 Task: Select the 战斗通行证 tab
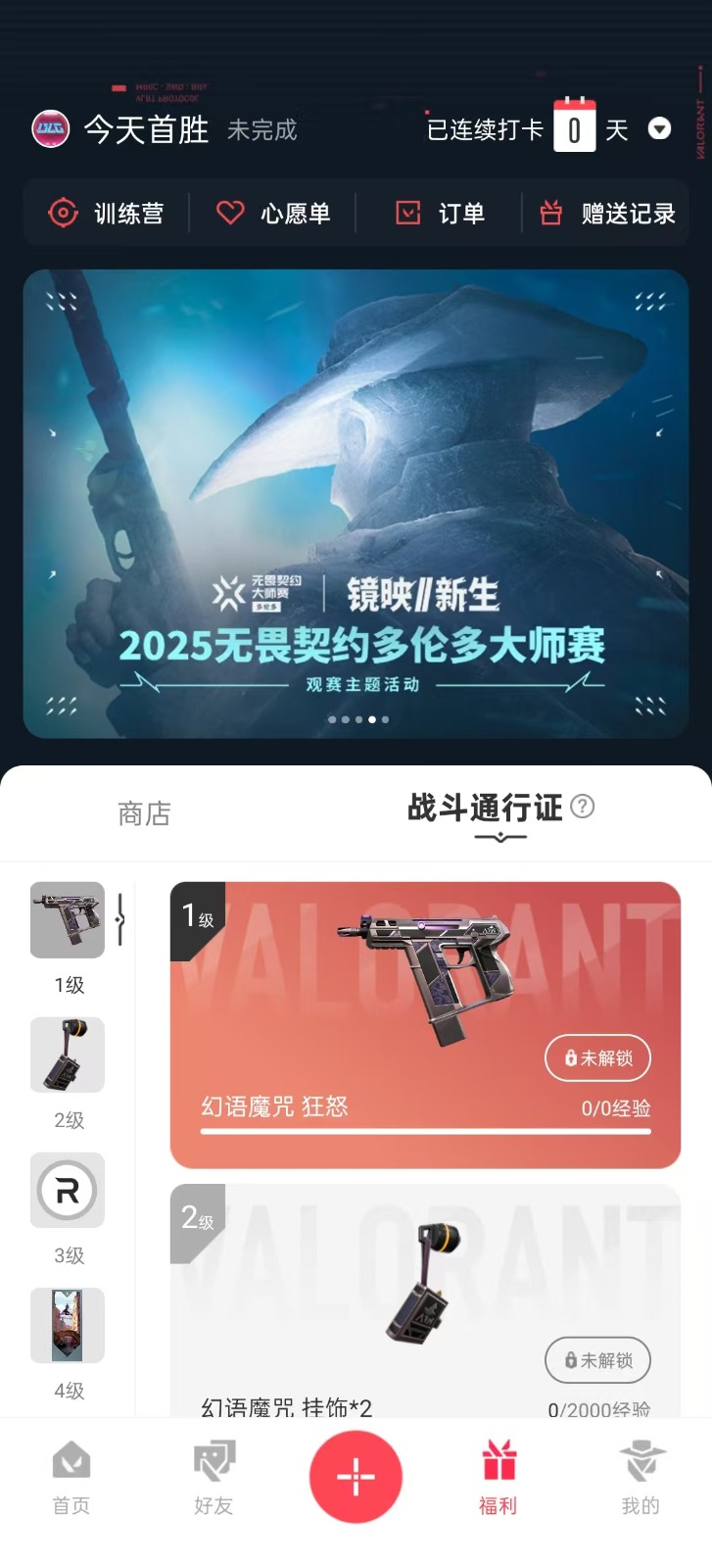click(x=485, y=808)
